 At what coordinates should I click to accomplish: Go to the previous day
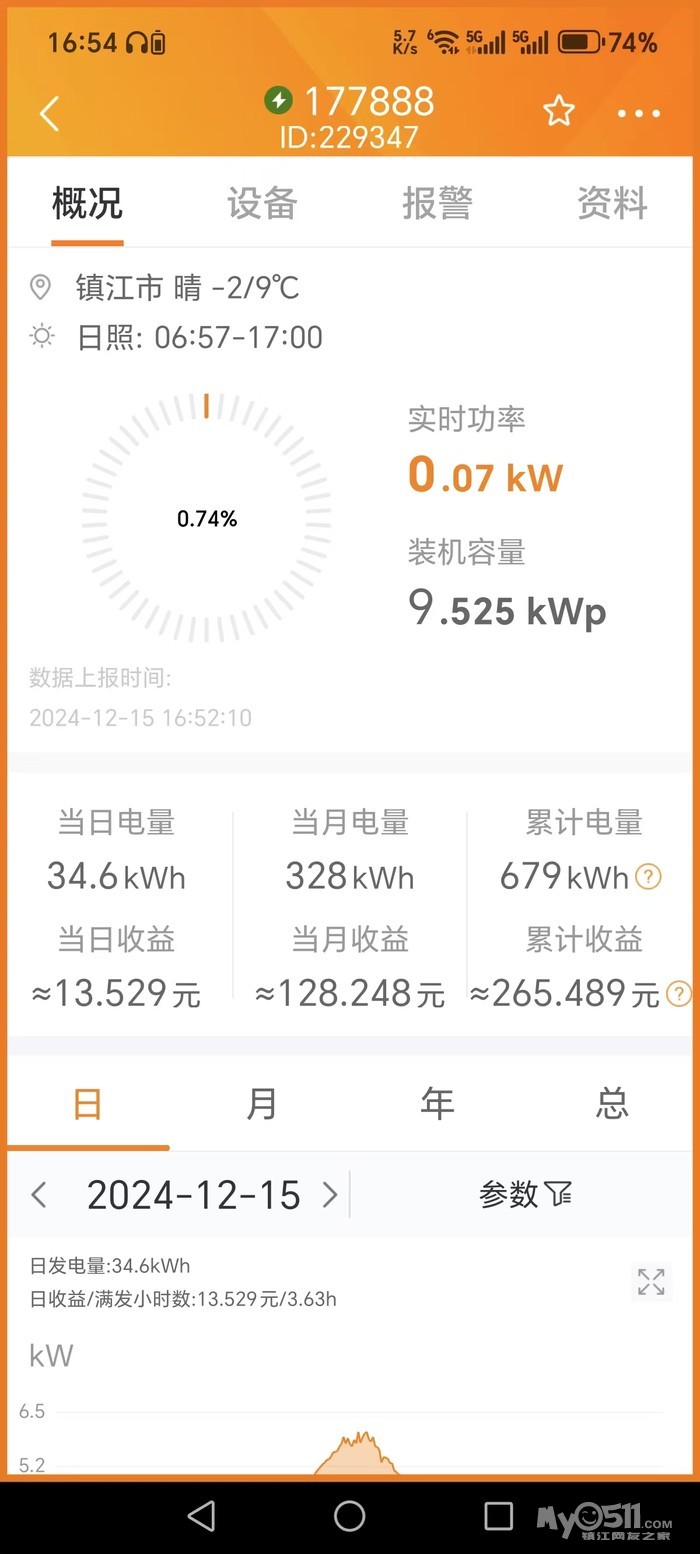pos(39,1195)
